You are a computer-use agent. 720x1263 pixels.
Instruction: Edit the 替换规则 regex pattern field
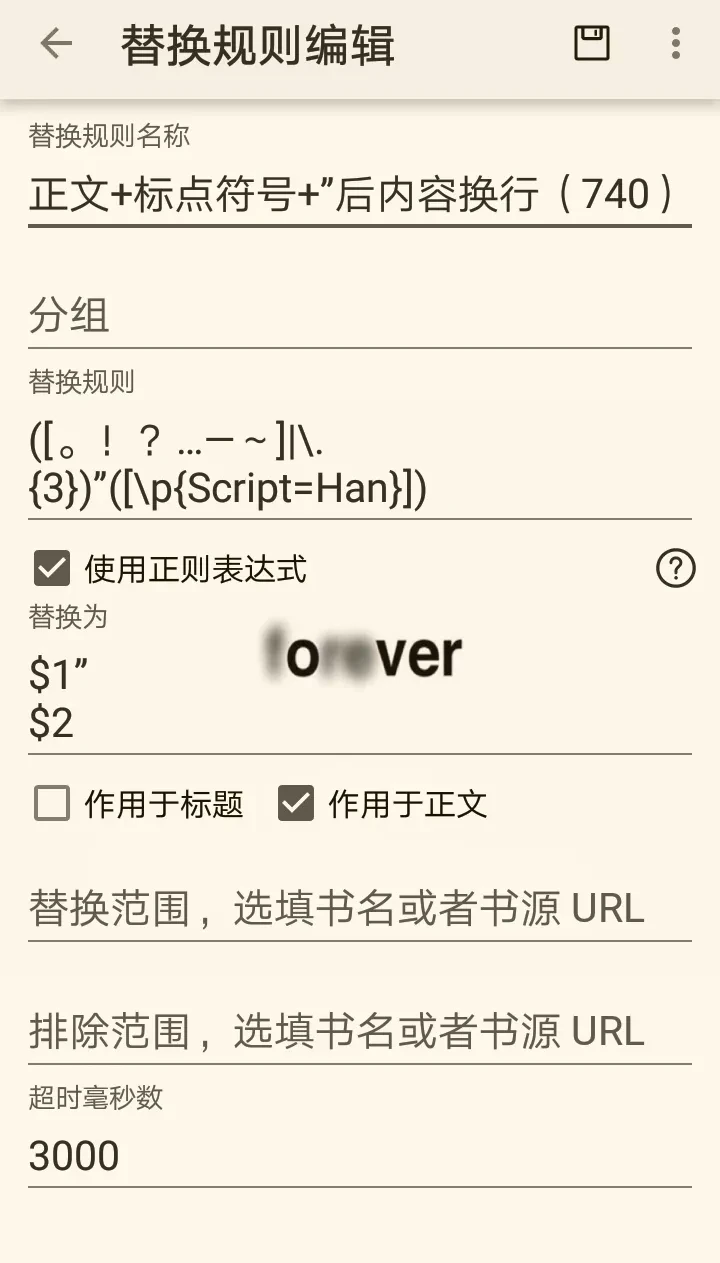pos(358,465)
